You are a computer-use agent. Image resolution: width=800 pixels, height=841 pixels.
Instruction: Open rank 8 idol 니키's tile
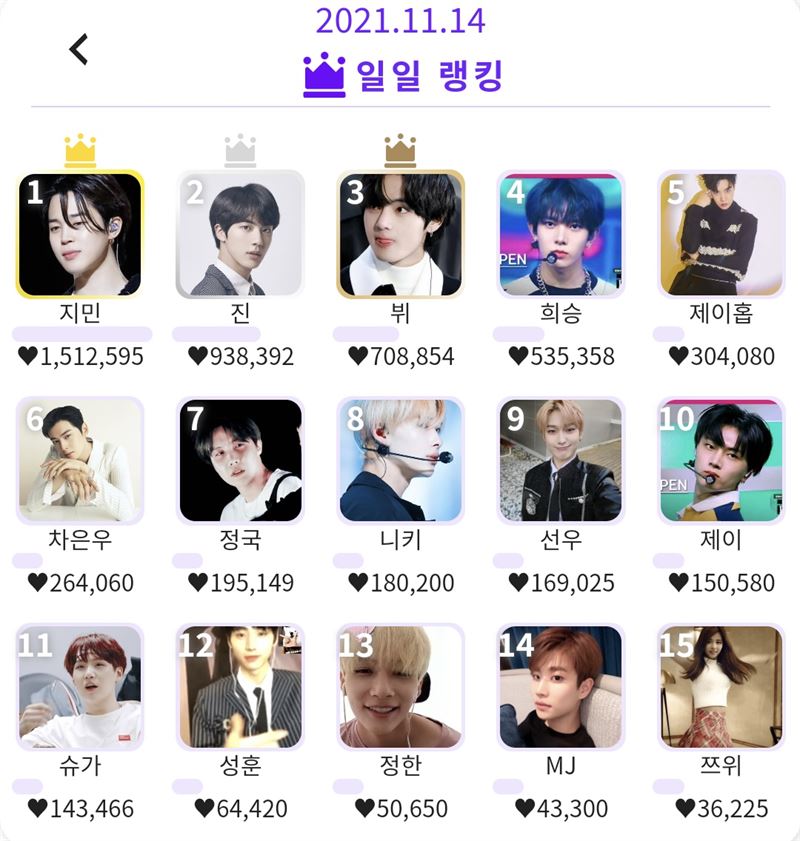(x=400, y=461)
